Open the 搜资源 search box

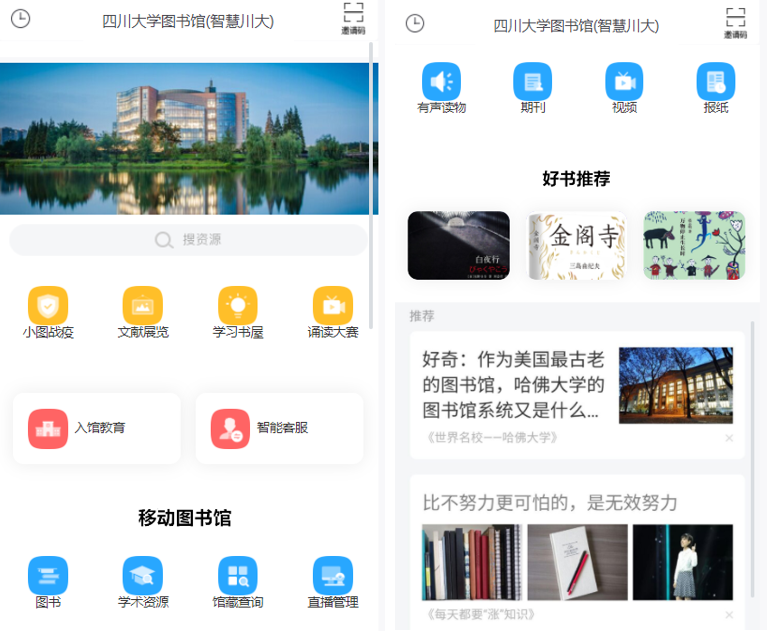click(x=189, y=240)
